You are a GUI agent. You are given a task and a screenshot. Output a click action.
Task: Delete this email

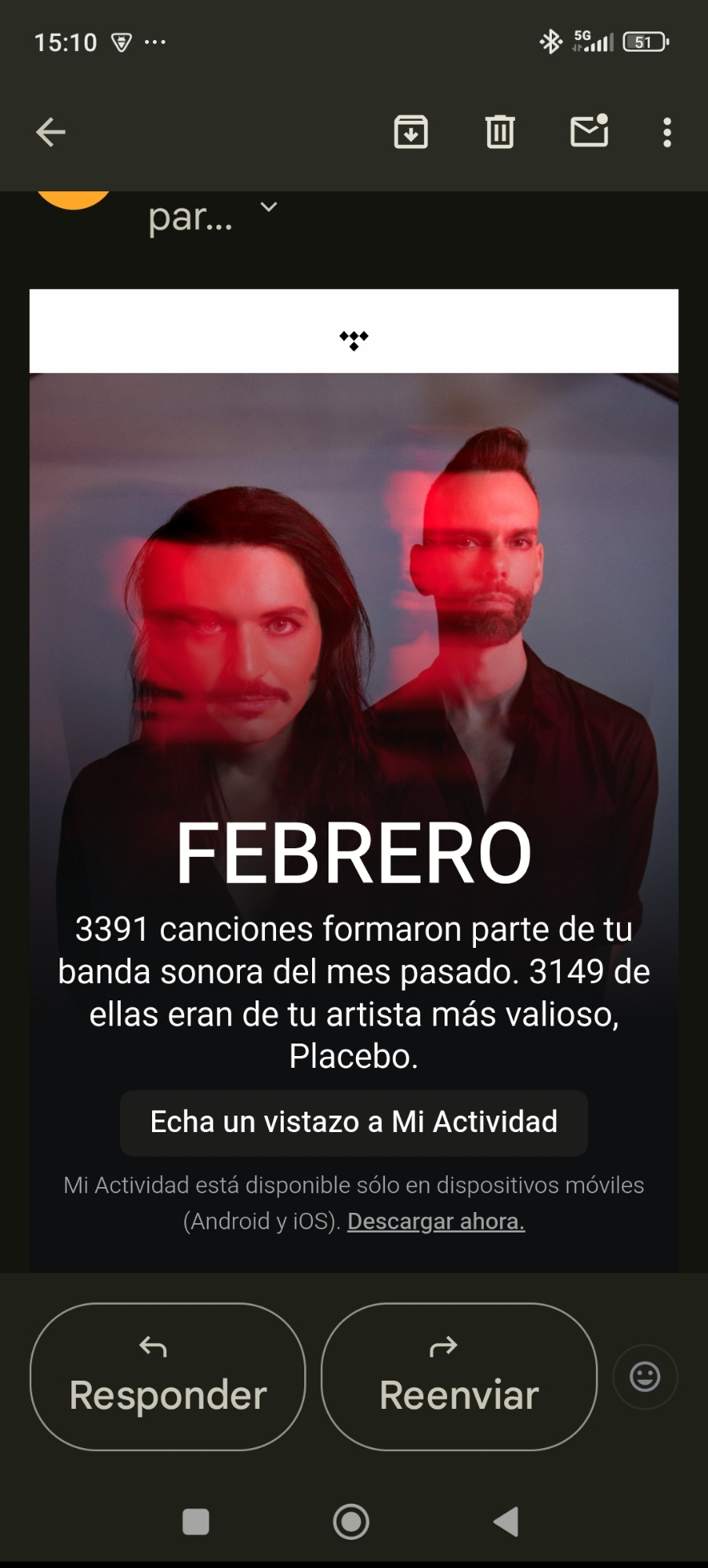tap(499, 132)
